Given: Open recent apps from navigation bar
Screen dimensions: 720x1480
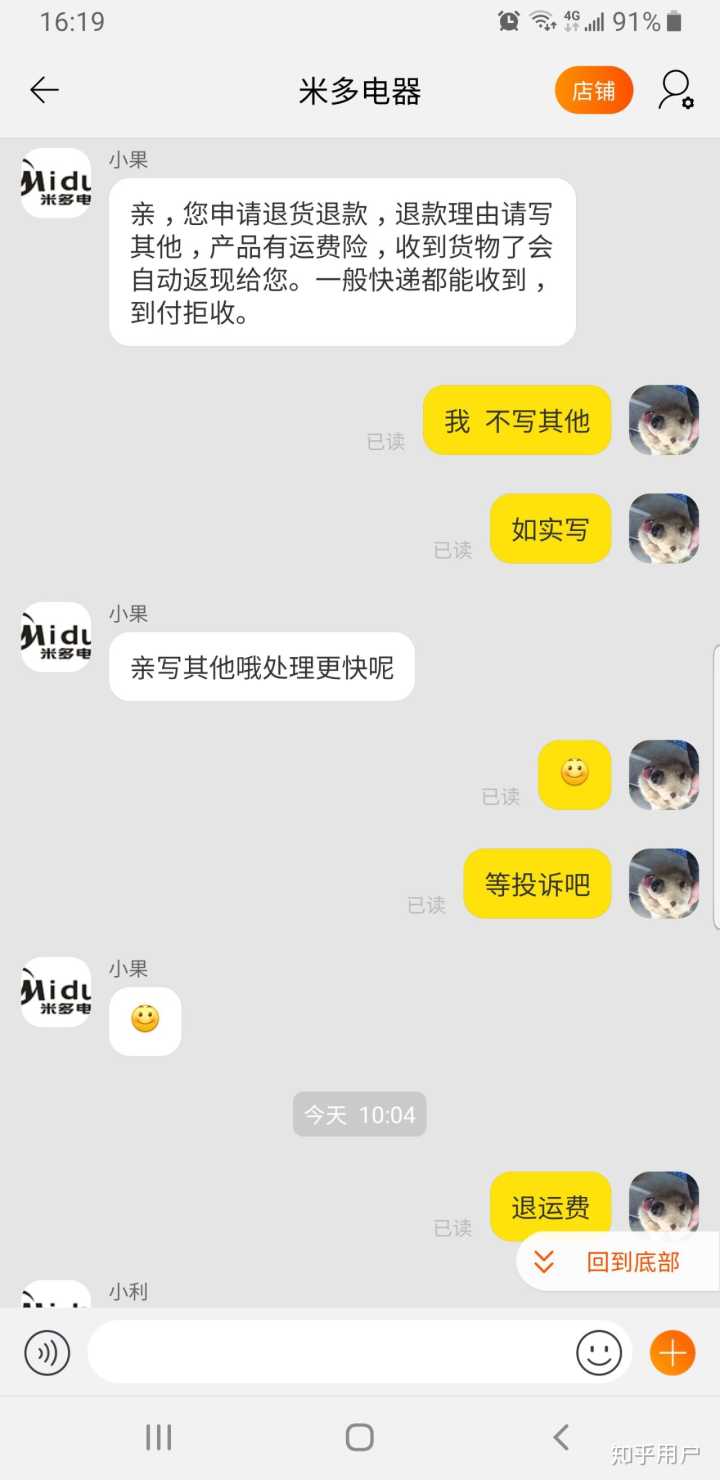Looking at the screenshot, I should tap(159, 1438).
